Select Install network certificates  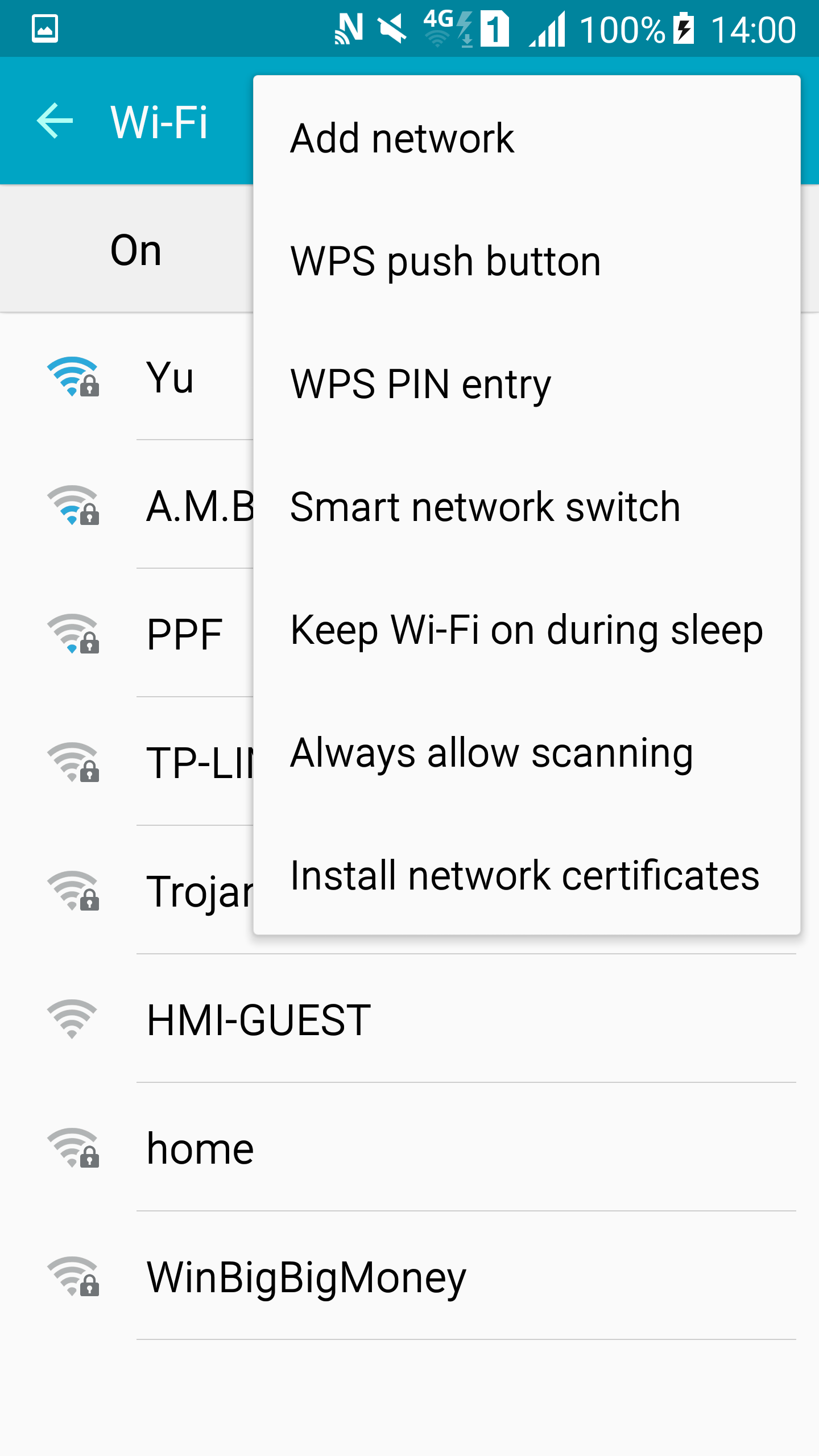pyautogui.click(x=527, y=875)
